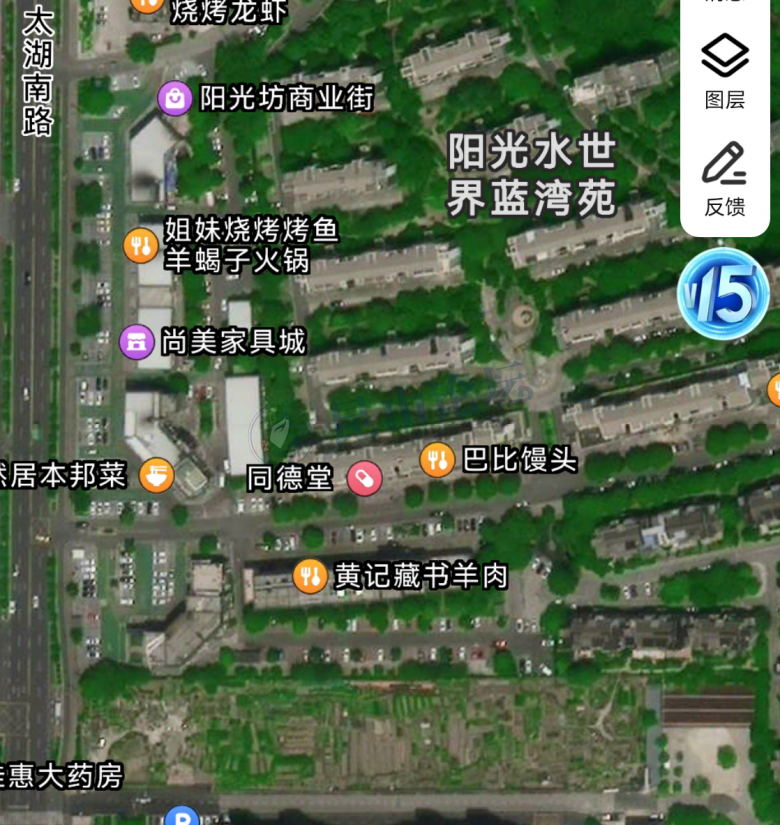Image resolution: width=780 pixels, height=825 pixels.
Task: Open the V15 floating badge
Action: (723, 293)
